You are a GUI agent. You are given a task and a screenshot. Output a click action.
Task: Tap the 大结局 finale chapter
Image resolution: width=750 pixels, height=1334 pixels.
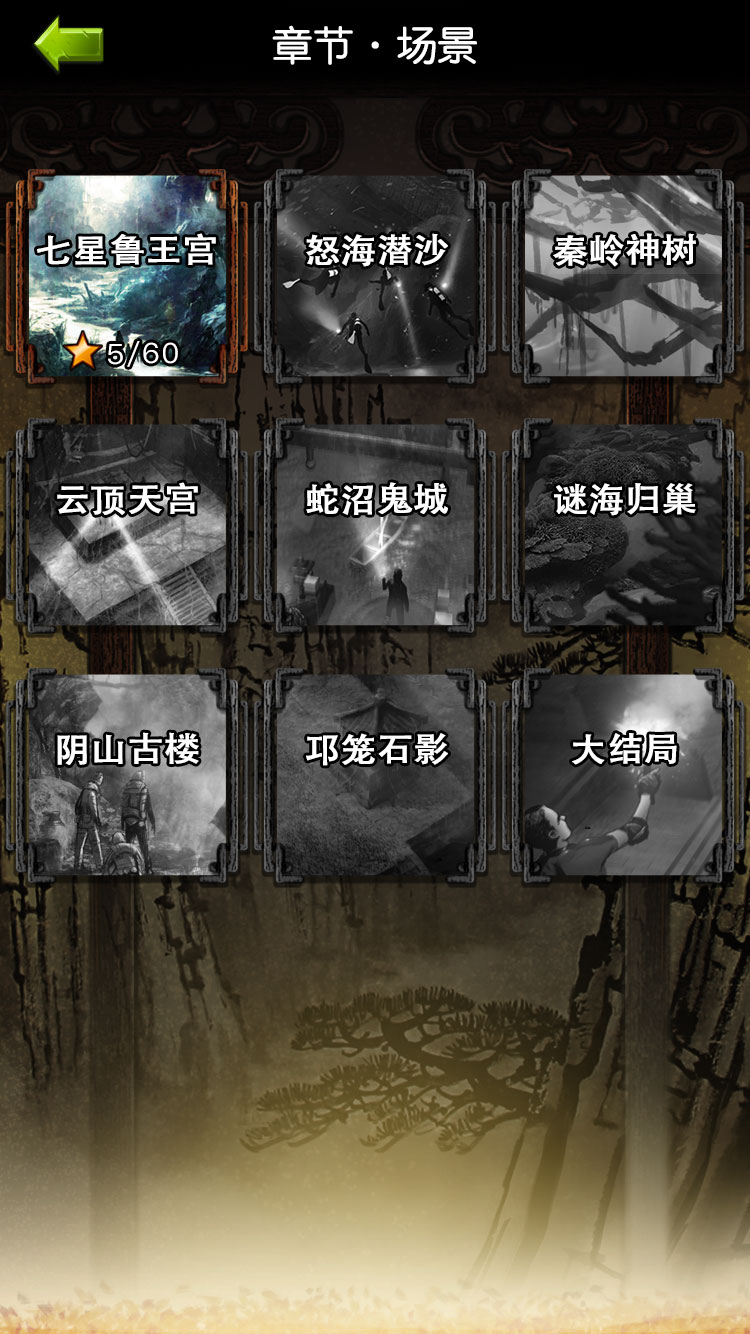coord(623,774)
